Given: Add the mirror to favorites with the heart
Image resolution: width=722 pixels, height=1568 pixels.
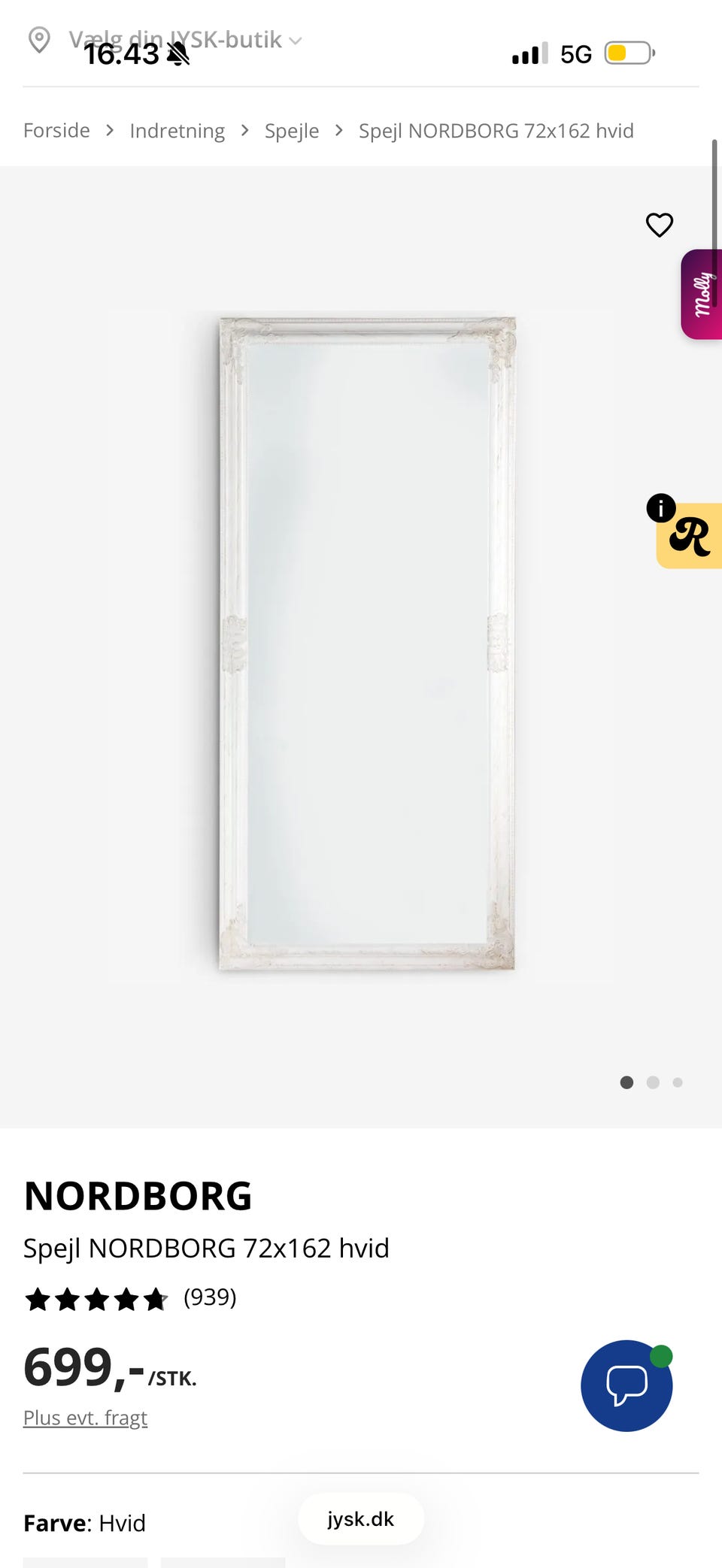Looking at the screenshot, I should click(x=660, y=225).
